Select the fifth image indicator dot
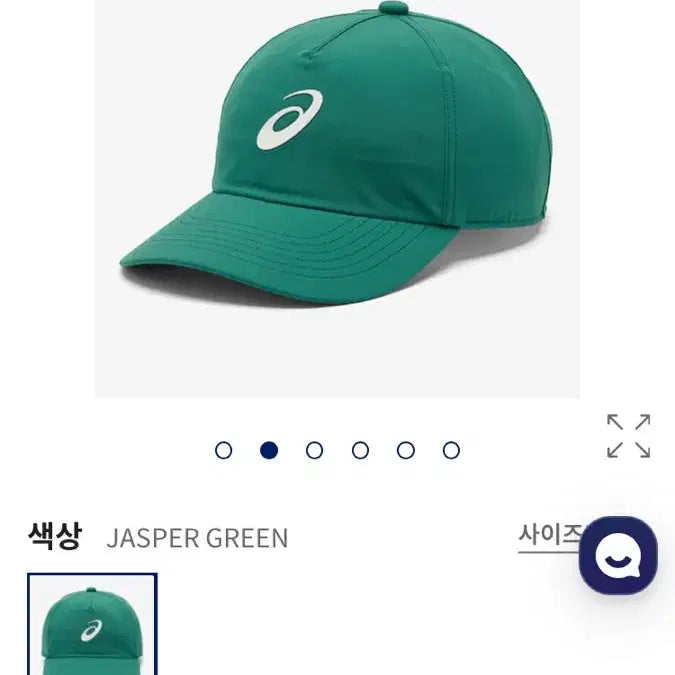Viewport: 675px width, 675px height. tap(405, 450)
